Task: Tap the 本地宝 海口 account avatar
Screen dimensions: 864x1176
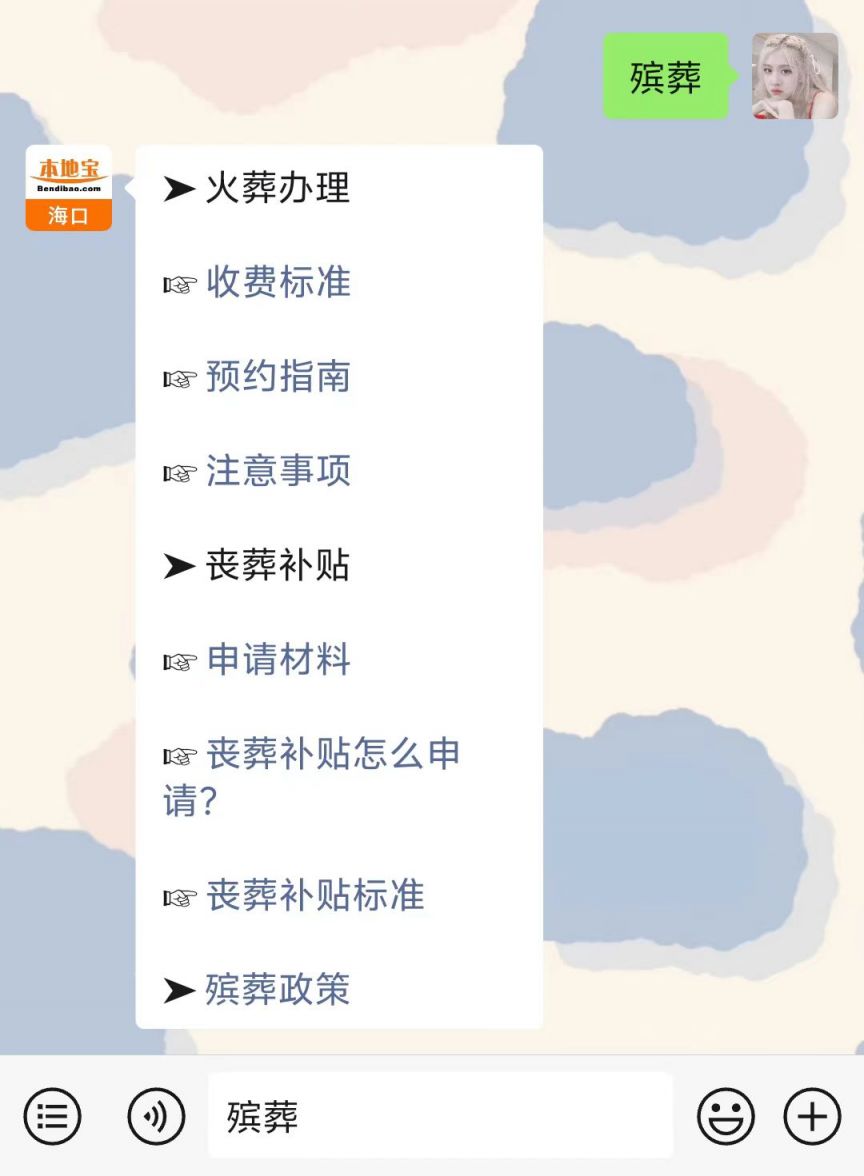Action: point(68,188)
